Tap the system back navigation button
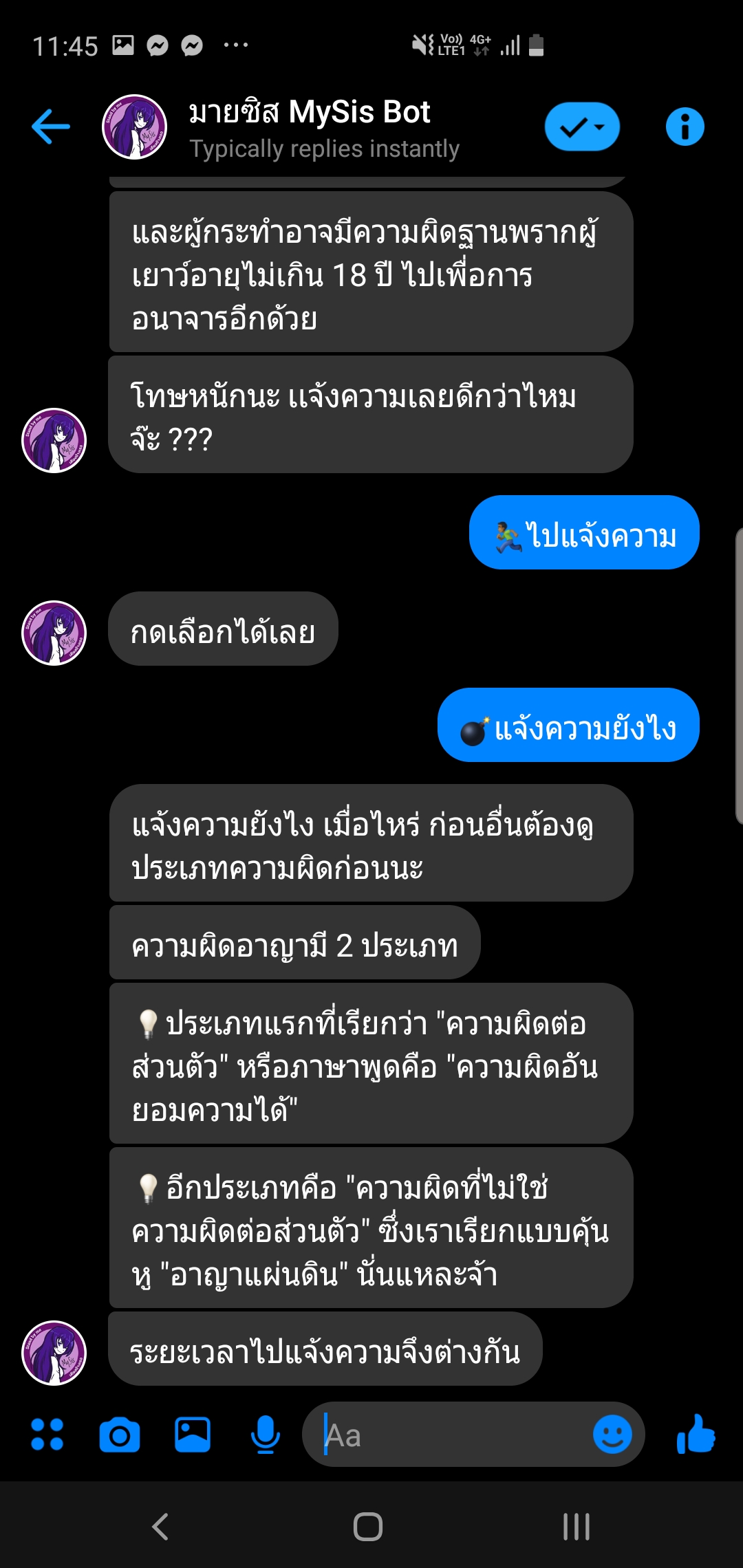Viewport: 743px width, 1568px height. [x=160, y=1527]
